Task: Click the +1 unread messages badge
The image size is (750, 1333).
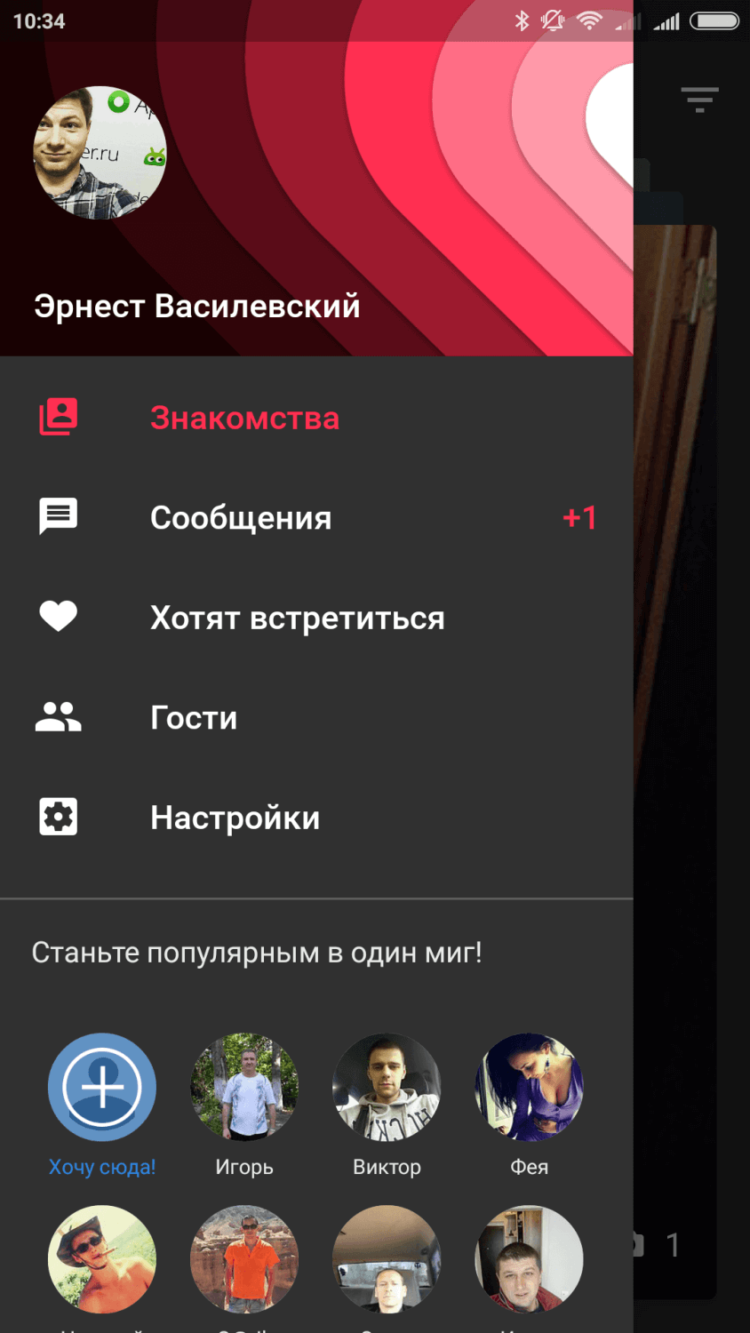Action: (x=578, y=517)
